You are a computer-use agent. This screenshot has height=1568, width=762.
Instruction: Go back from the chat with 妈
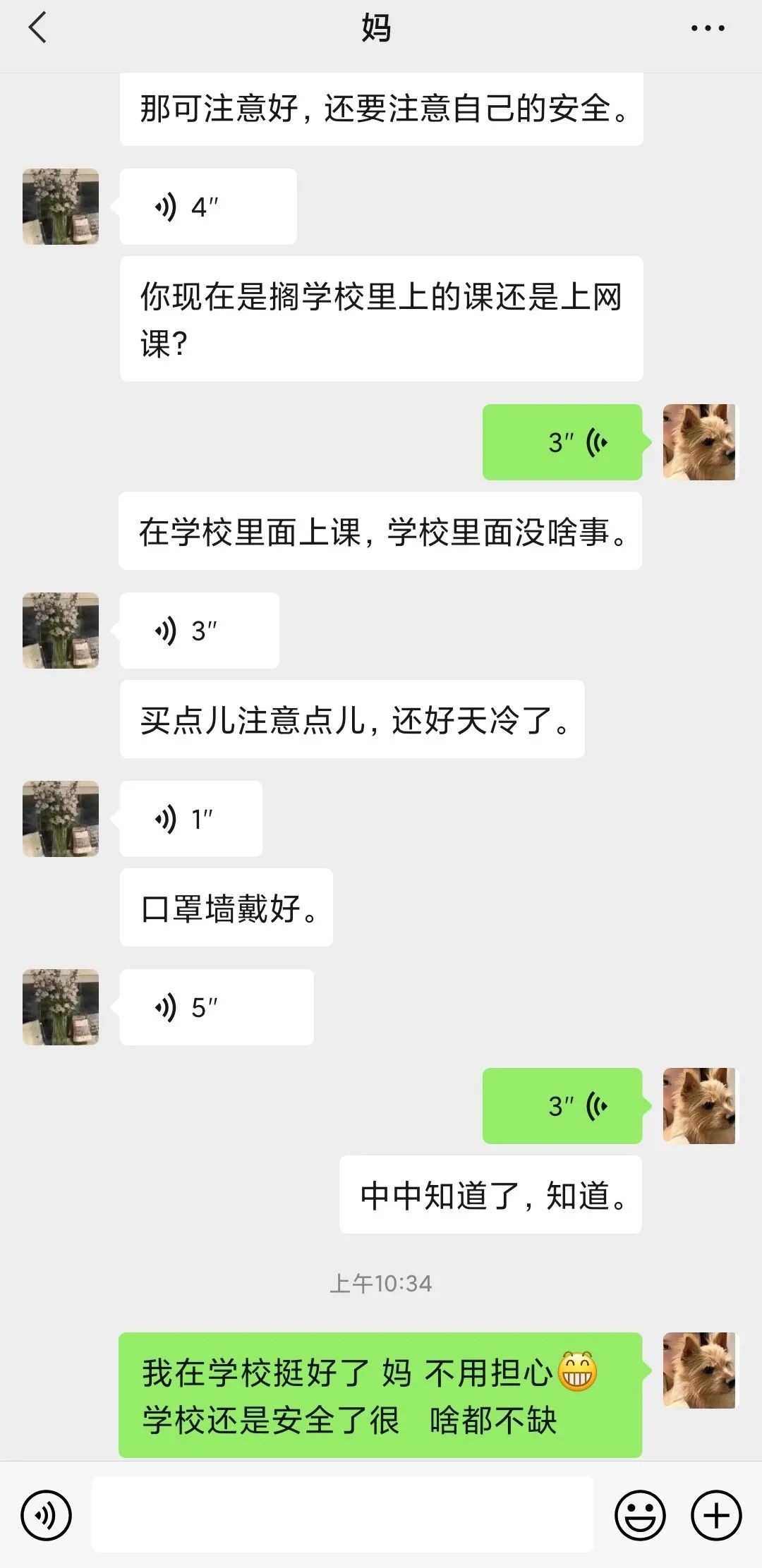tap(38, 28)
